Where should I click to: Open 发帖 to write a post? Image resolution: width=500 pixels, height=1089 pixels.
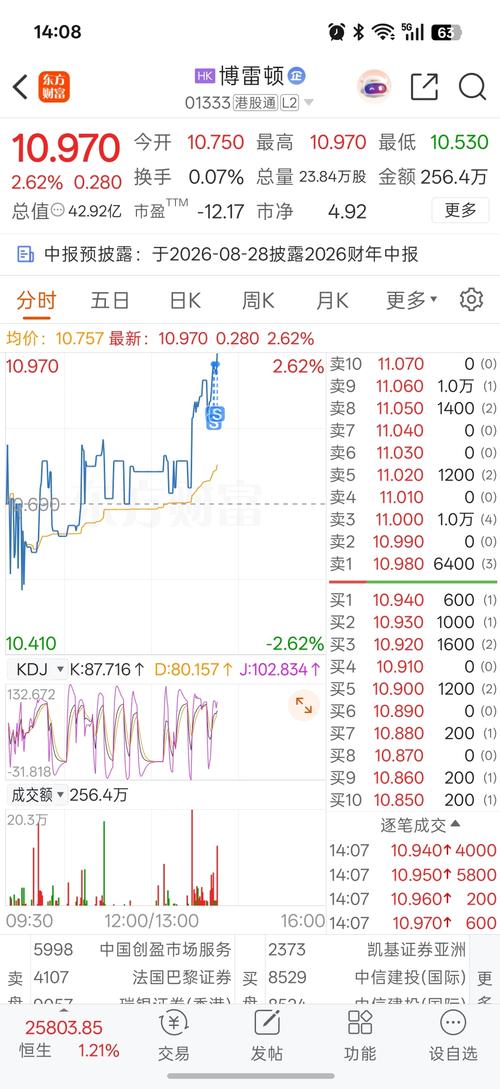tap(267, 1036)
